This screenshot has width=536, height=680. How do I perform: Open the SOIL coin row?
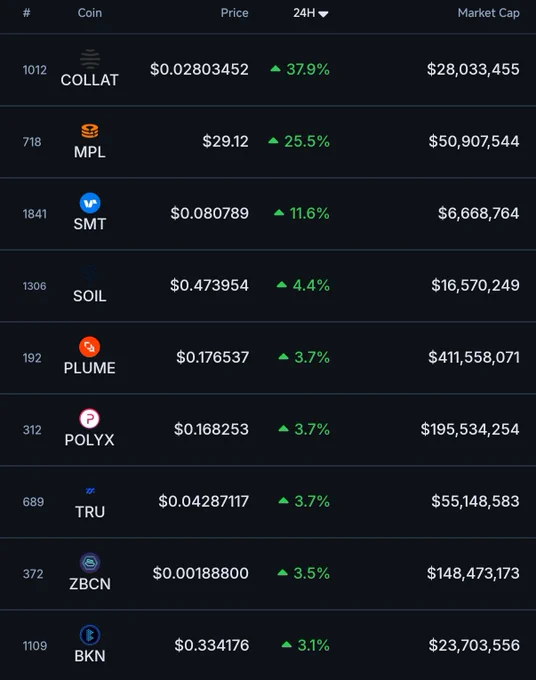[268, 285]
